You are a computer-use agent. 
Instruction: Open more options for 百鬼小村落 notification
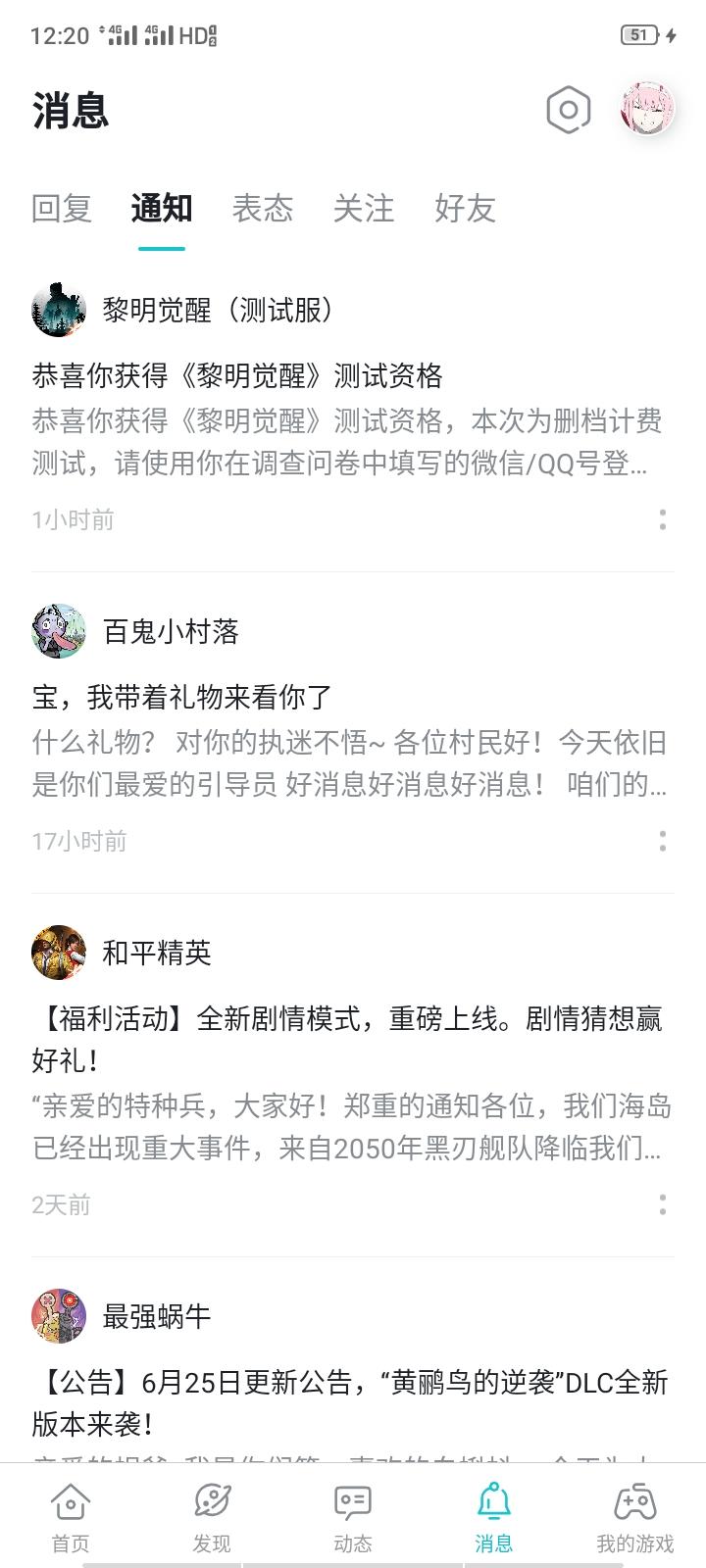663,841
